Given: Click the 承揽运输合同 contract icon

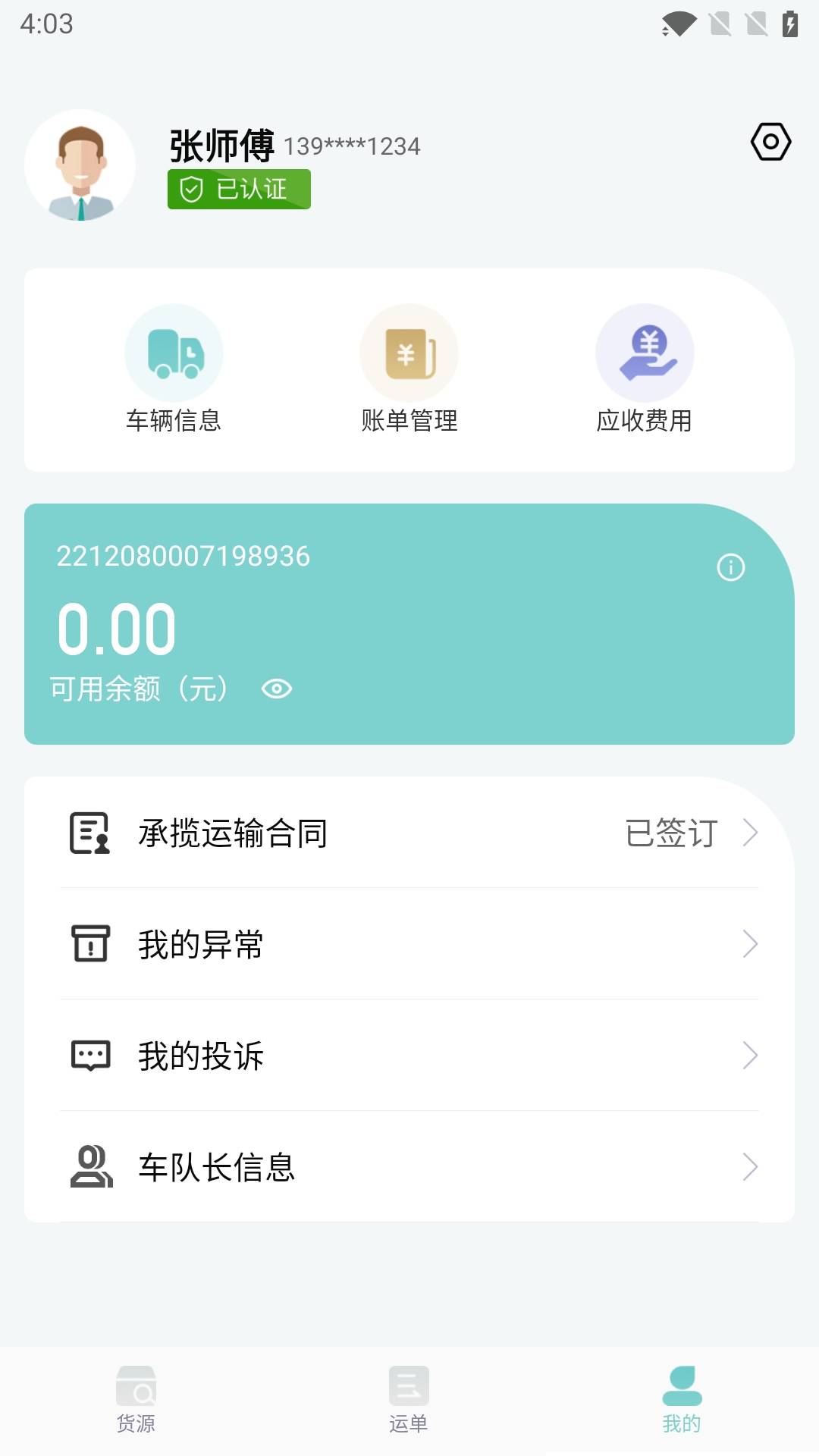Looking at the screenshot, I should pyautogui.click(x=89, y=833).
